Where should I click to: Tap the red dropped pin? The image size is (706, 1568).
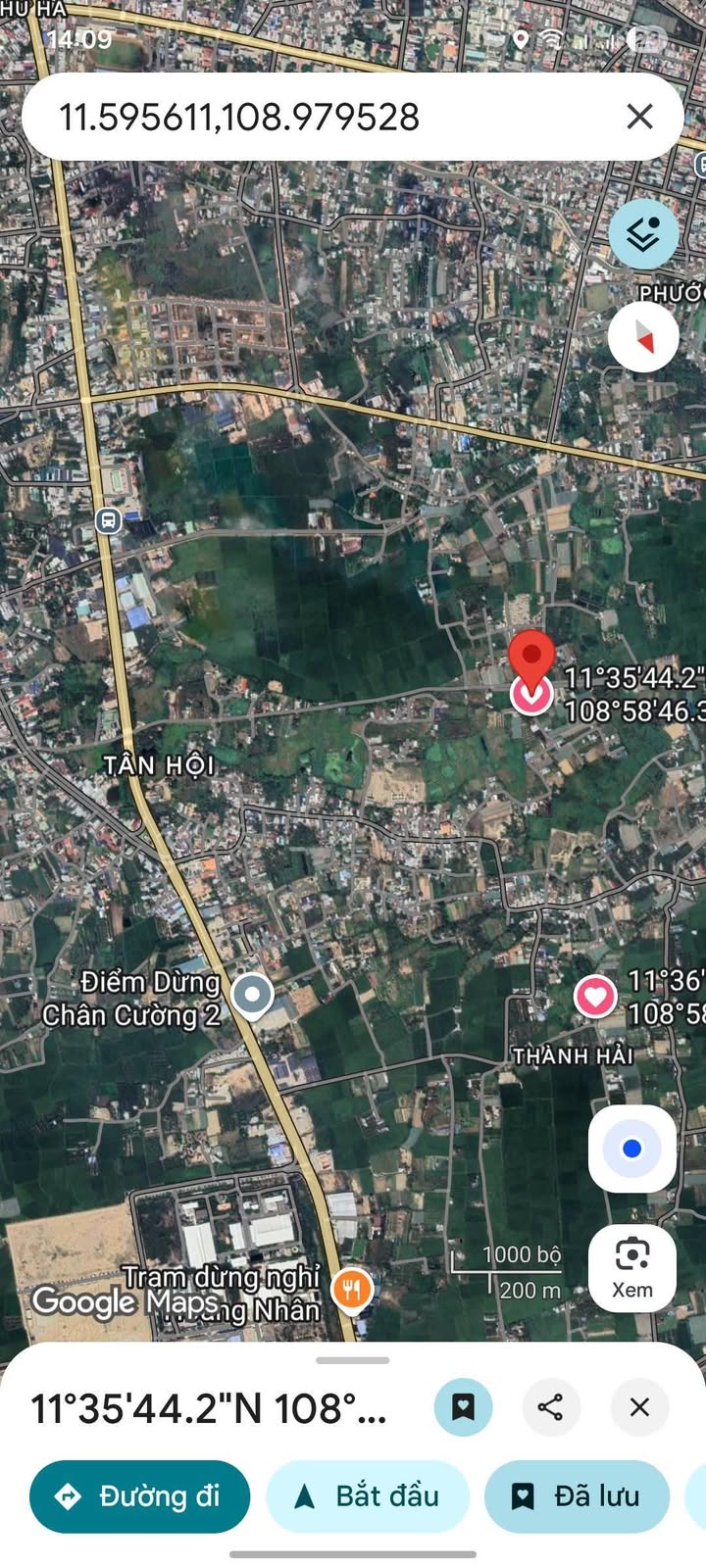532,659
